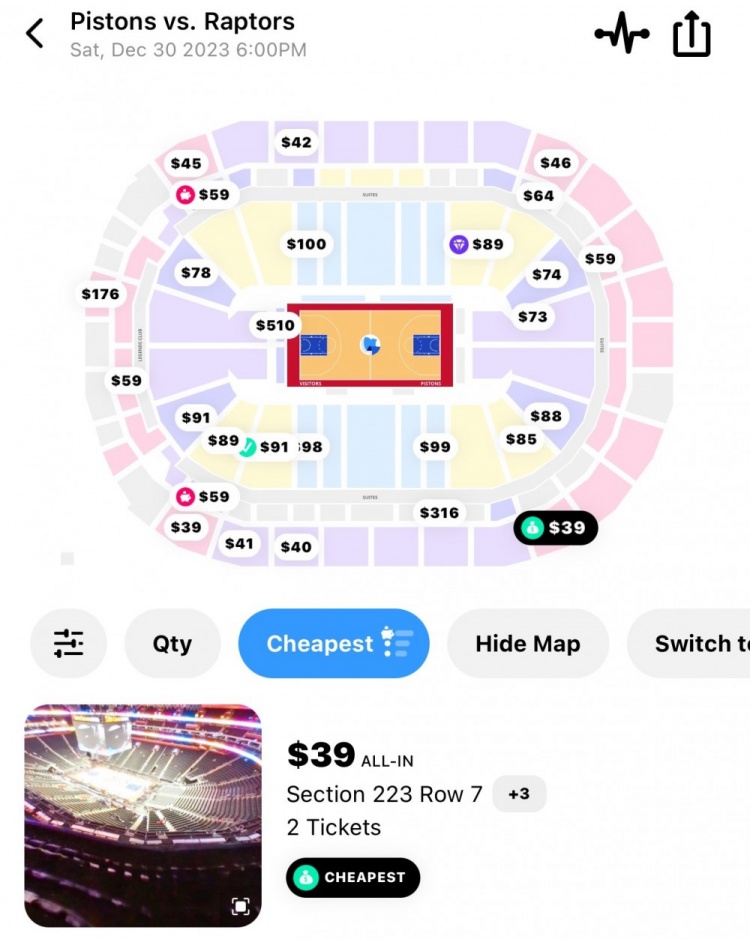Image resolution: width=750 pixels, height=939 pixels.
Task: Select the highlighted $39 cheapest marker
Action: point(556,527)
